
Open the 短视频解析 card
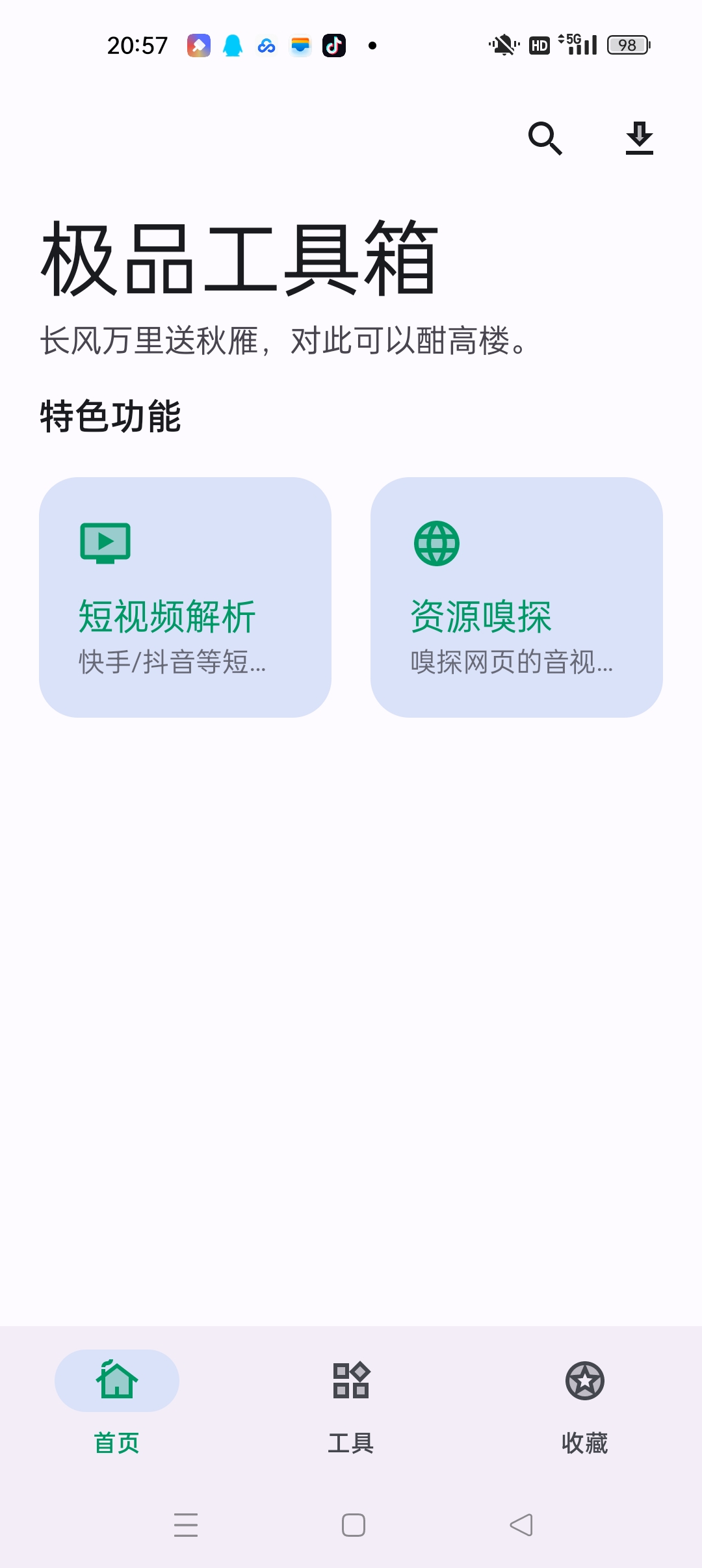click(x=185, y=597)
